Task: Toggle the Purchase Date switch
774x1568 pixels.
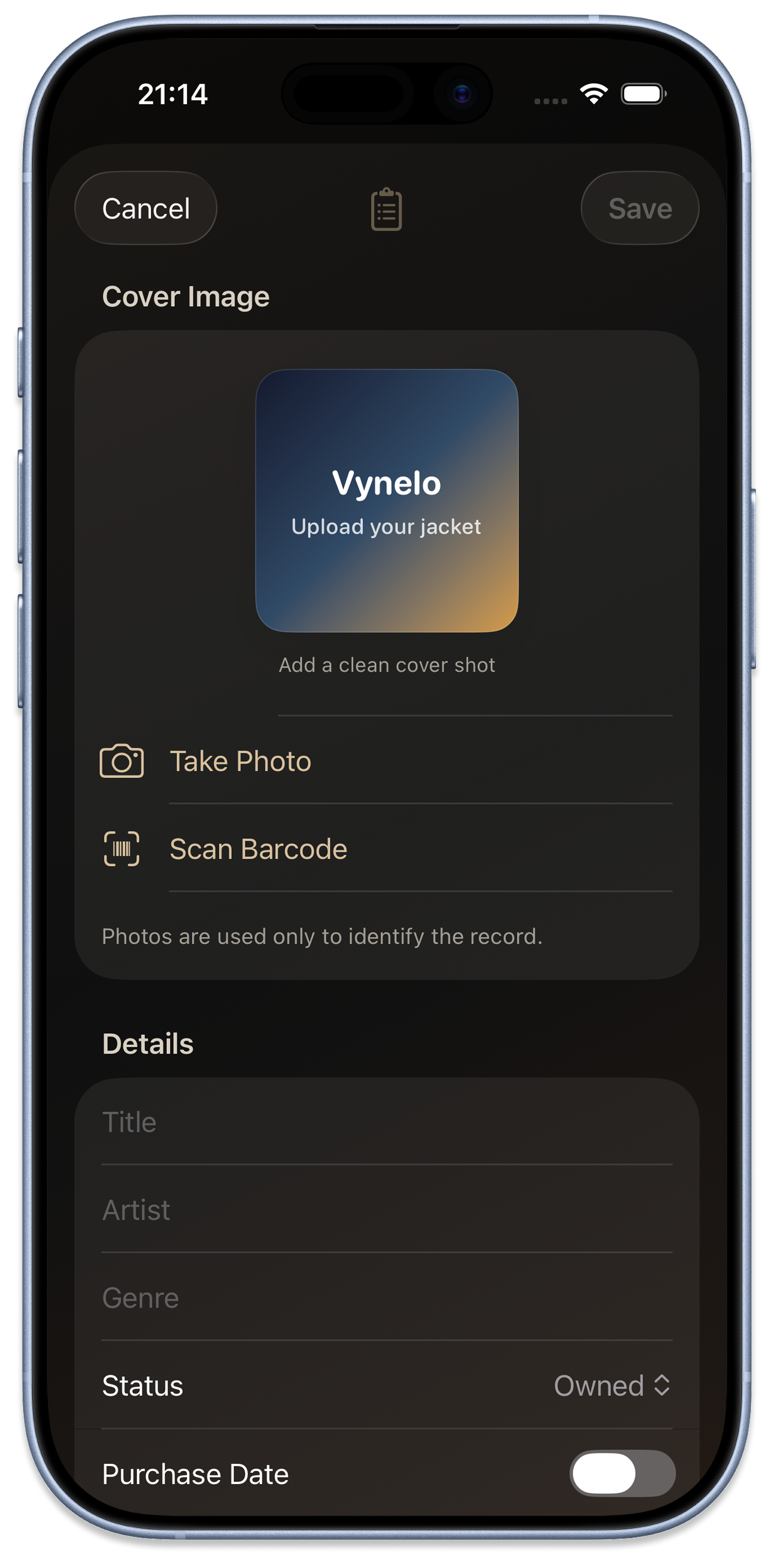Action: [622, 1473]
